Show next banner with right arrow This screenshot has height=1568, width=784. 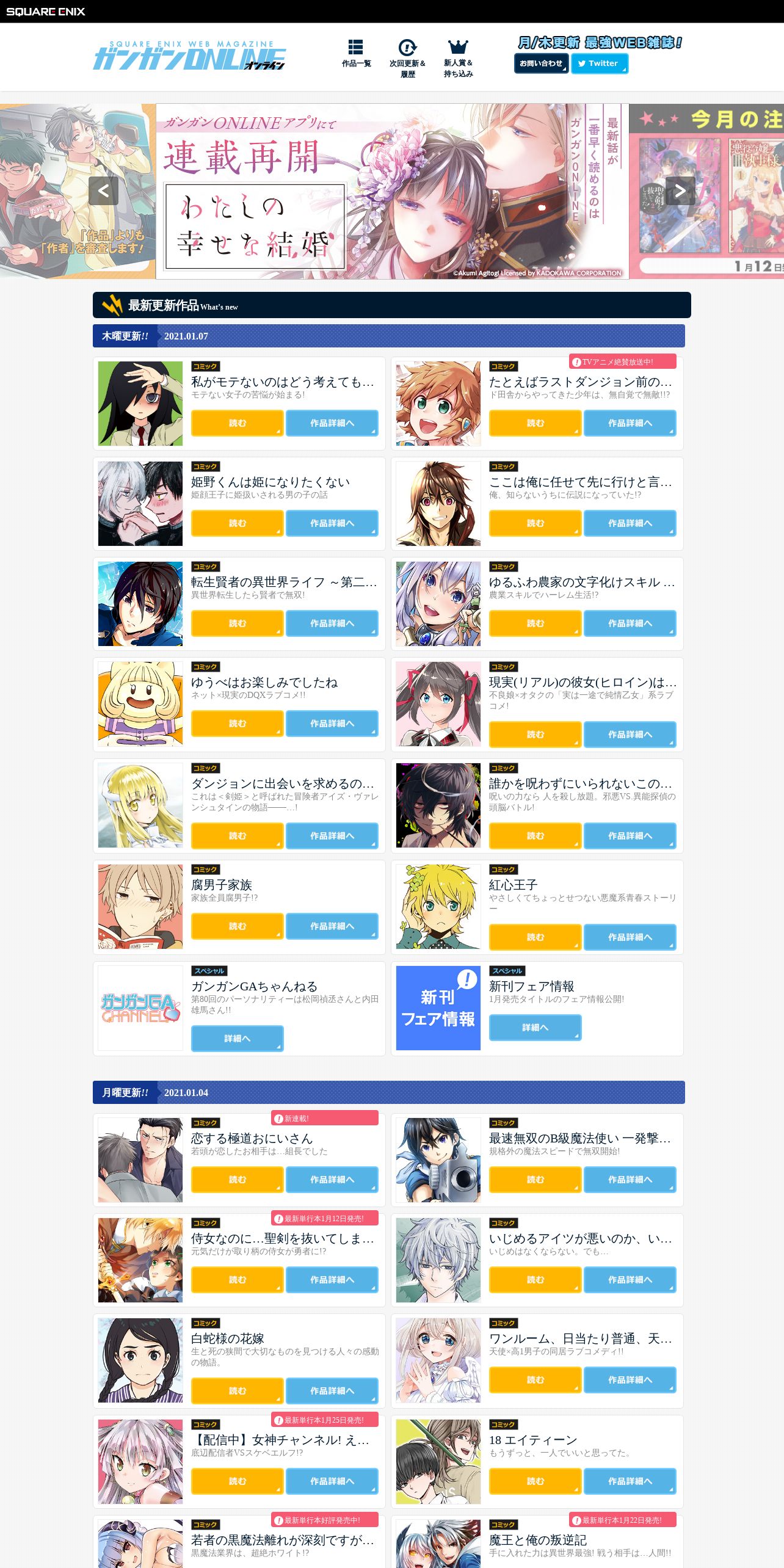point(680,191)
